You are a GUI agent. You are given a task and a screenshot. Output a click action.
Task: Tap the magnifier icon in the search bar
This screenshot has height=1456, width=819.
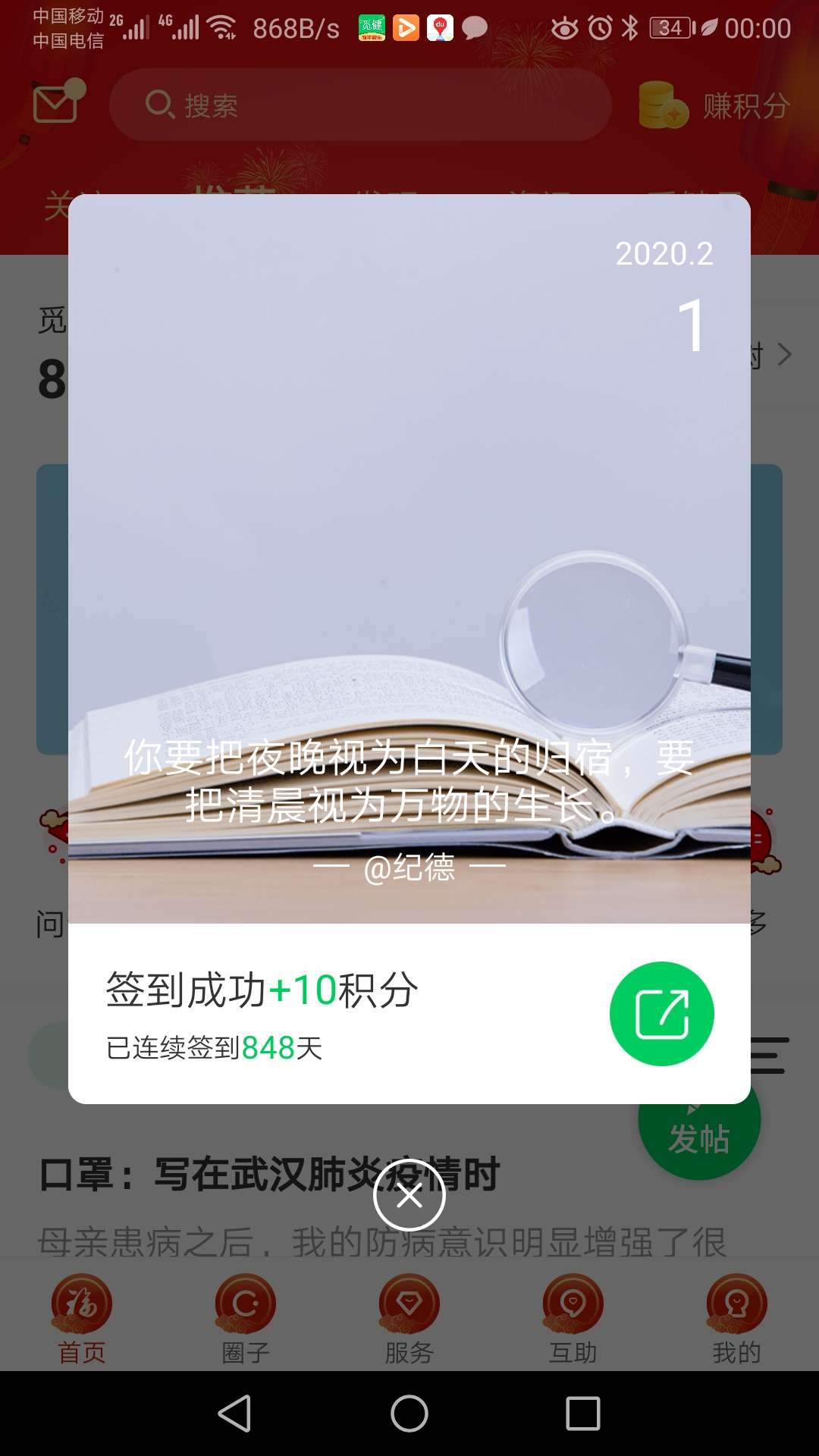pyautogui.click(x=158, y=106)
